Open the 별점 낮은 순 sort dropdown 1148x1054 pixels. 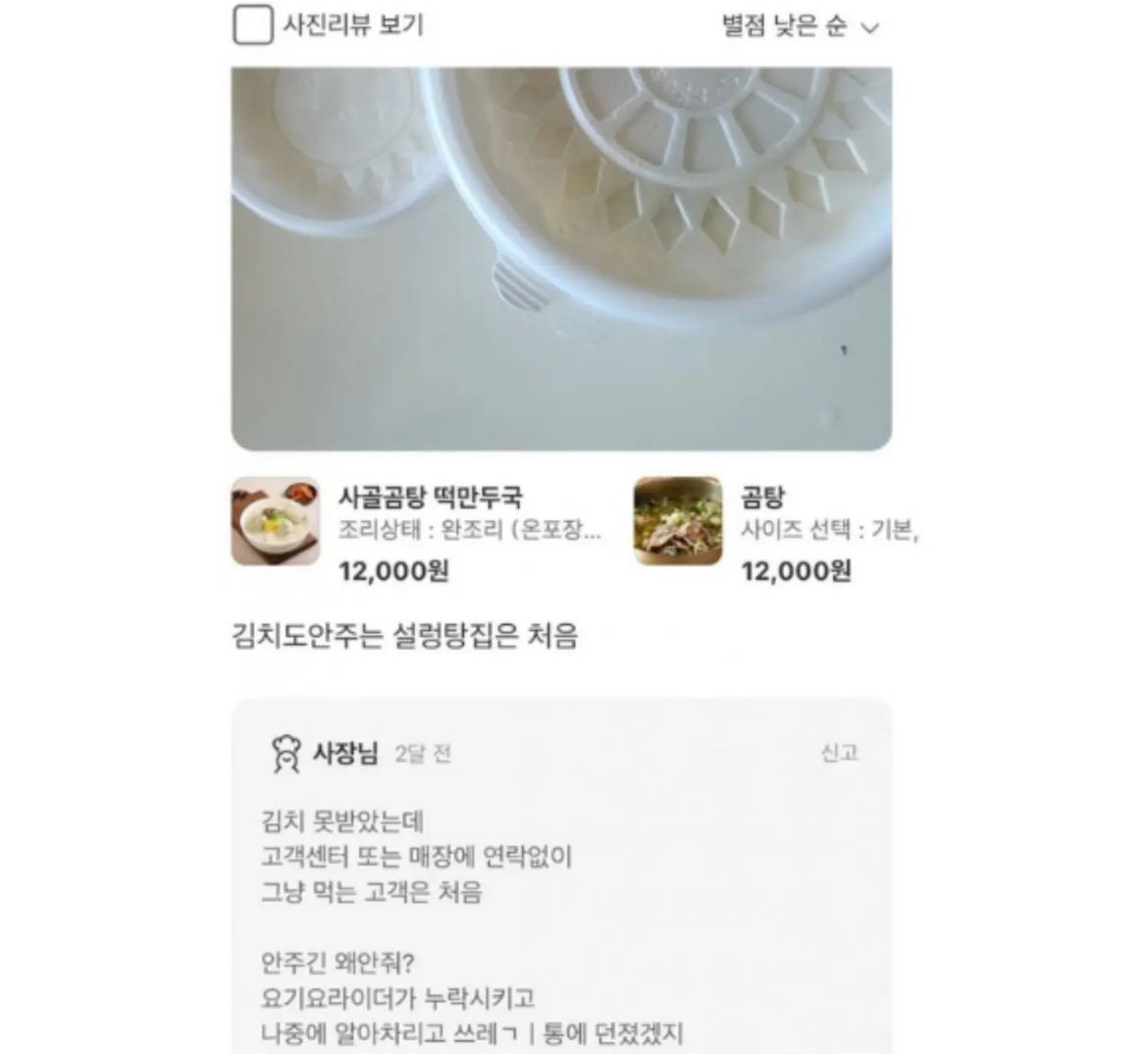click(801, 26)
